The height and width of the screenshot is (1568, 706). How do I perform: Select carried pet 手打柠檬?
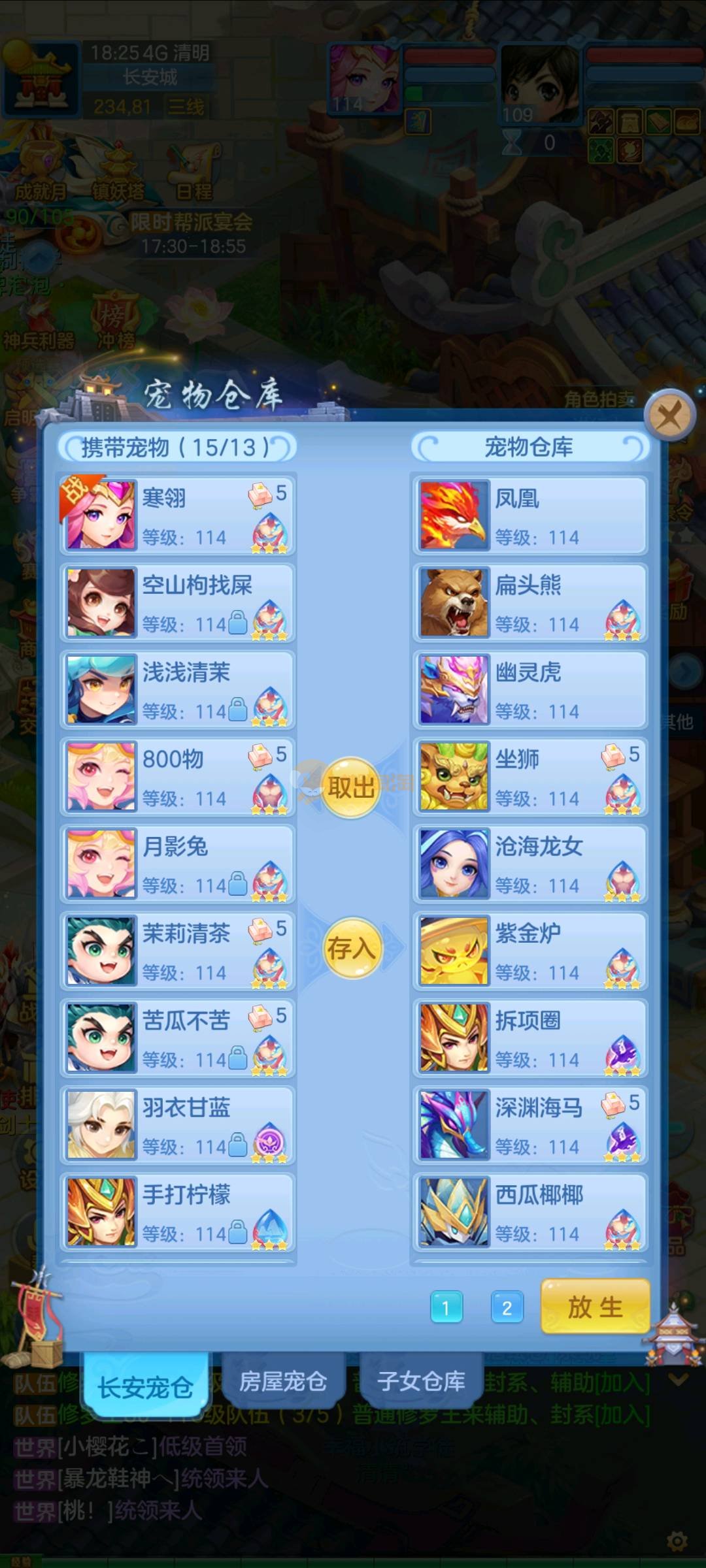178,1212
